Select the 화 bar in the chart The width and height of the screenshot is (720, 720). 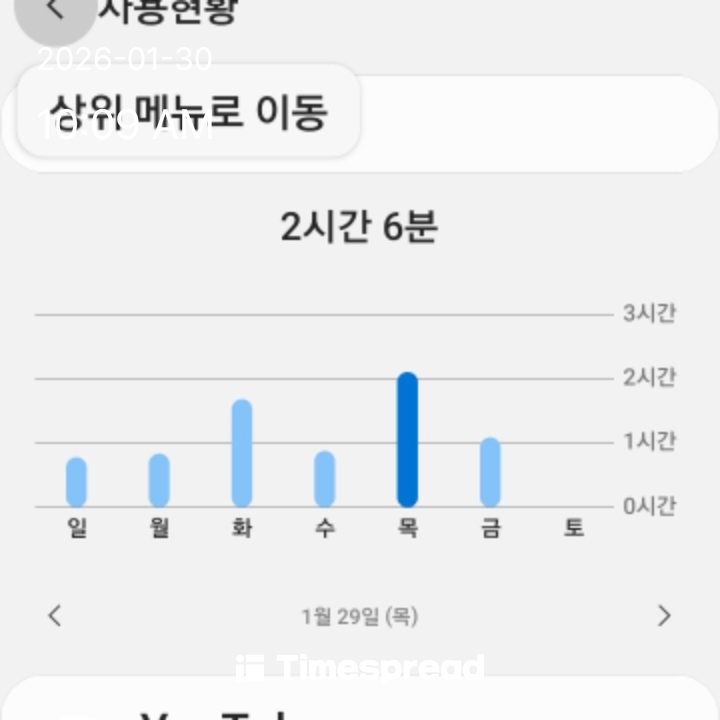pos(242,453)
